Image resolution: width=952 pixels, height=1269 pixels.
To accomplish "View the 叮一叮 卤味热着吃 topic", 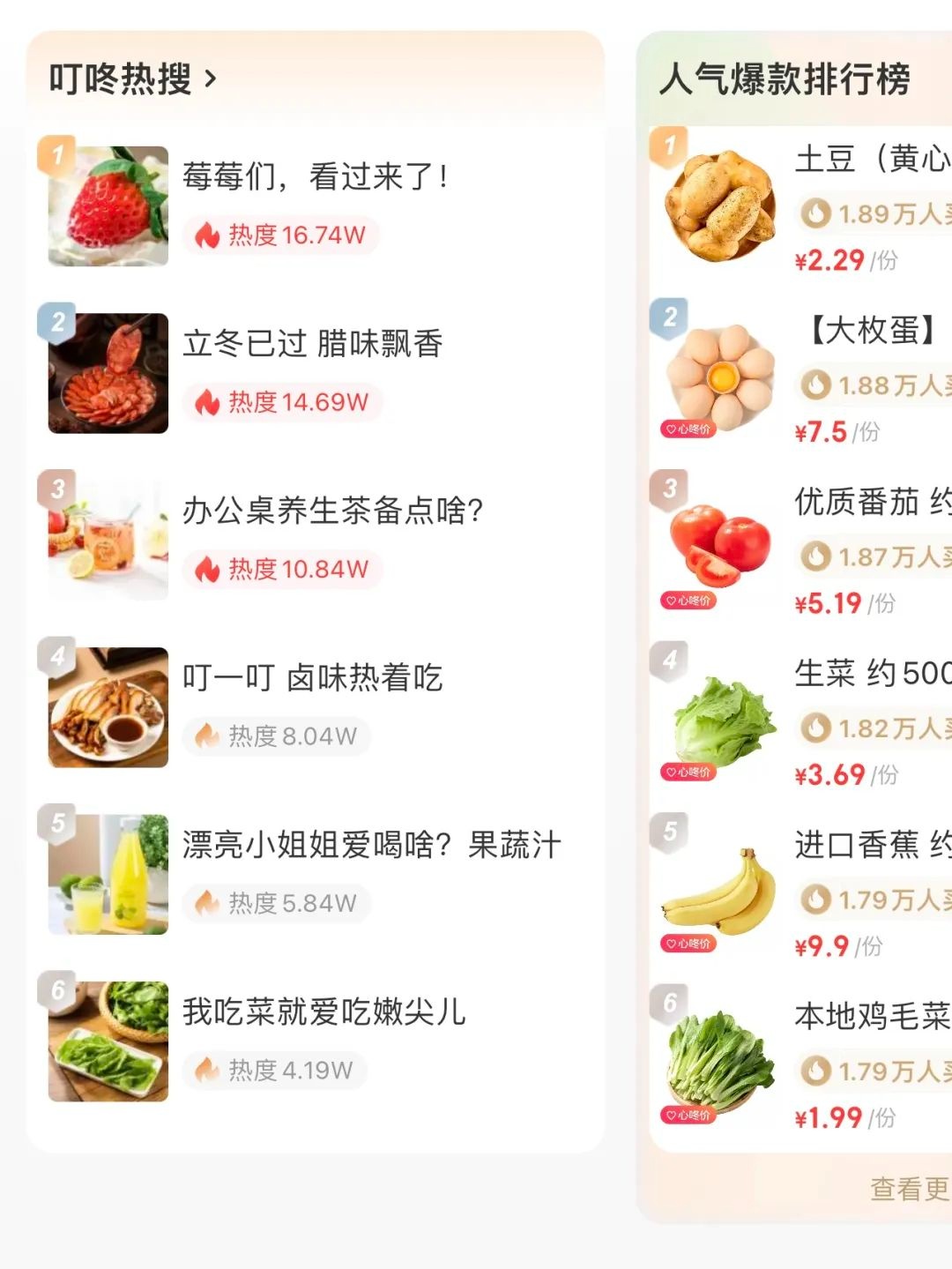I will pos(312,677).
